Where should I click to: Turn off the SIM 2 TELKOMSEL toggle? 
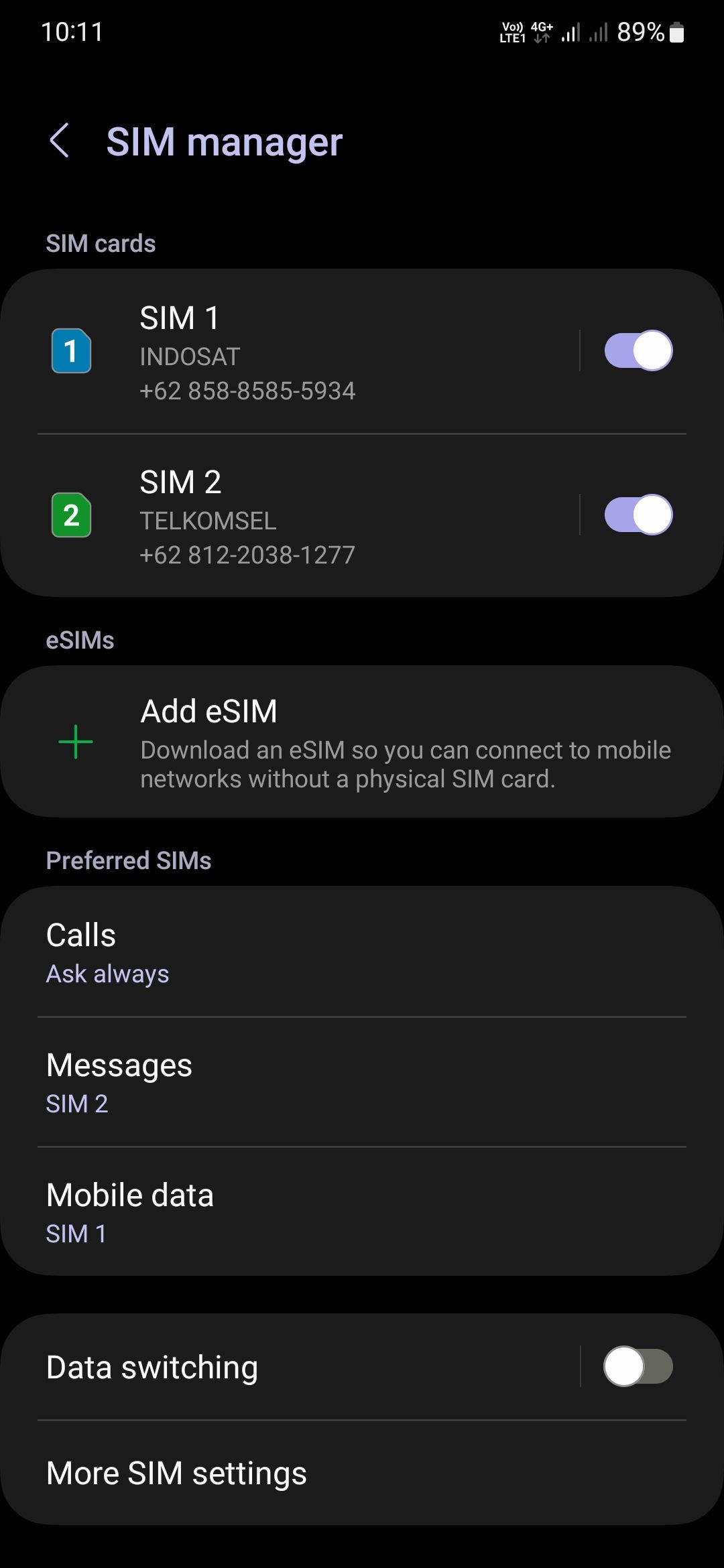tap(640, 514)
